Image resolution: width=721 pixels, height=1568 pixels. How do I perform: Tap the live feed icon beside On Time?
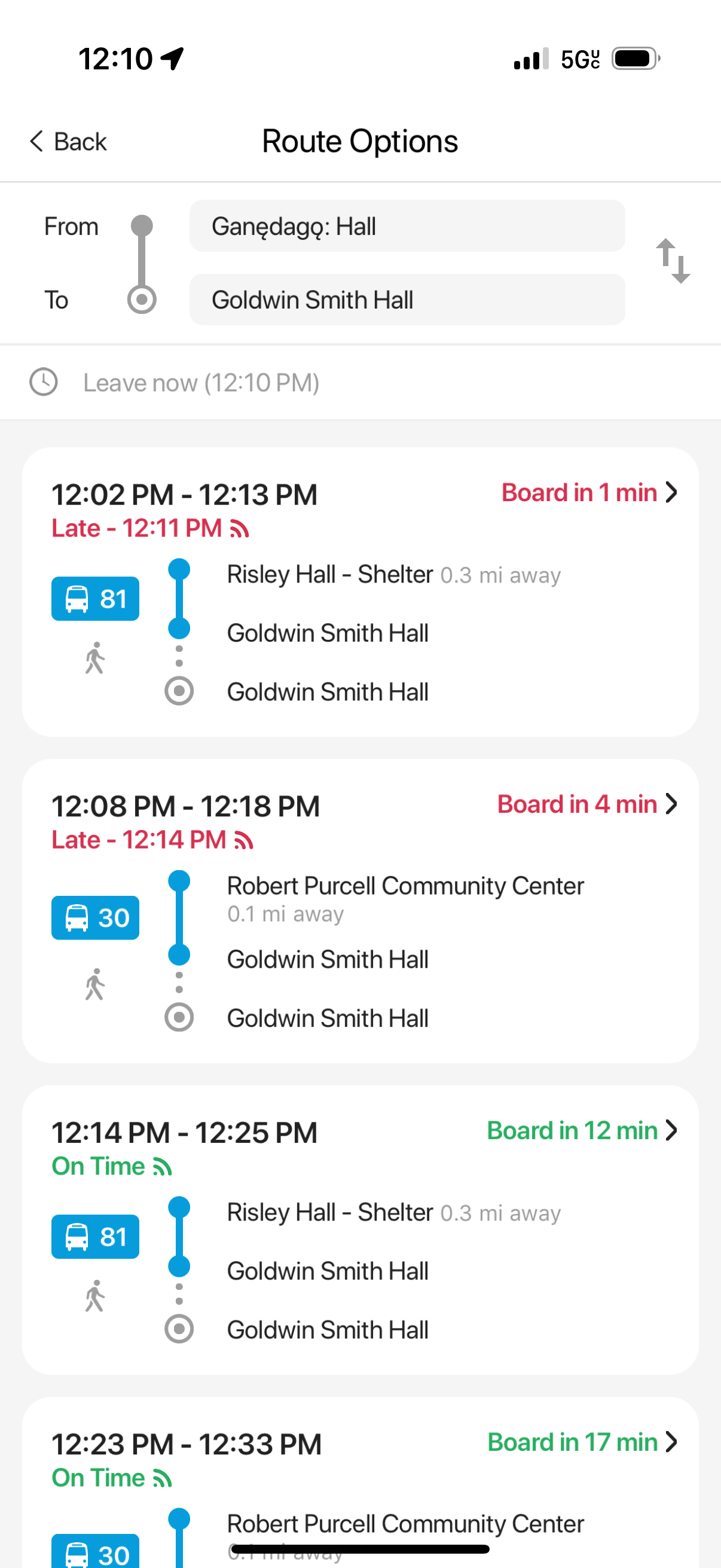pos(161,1165)
